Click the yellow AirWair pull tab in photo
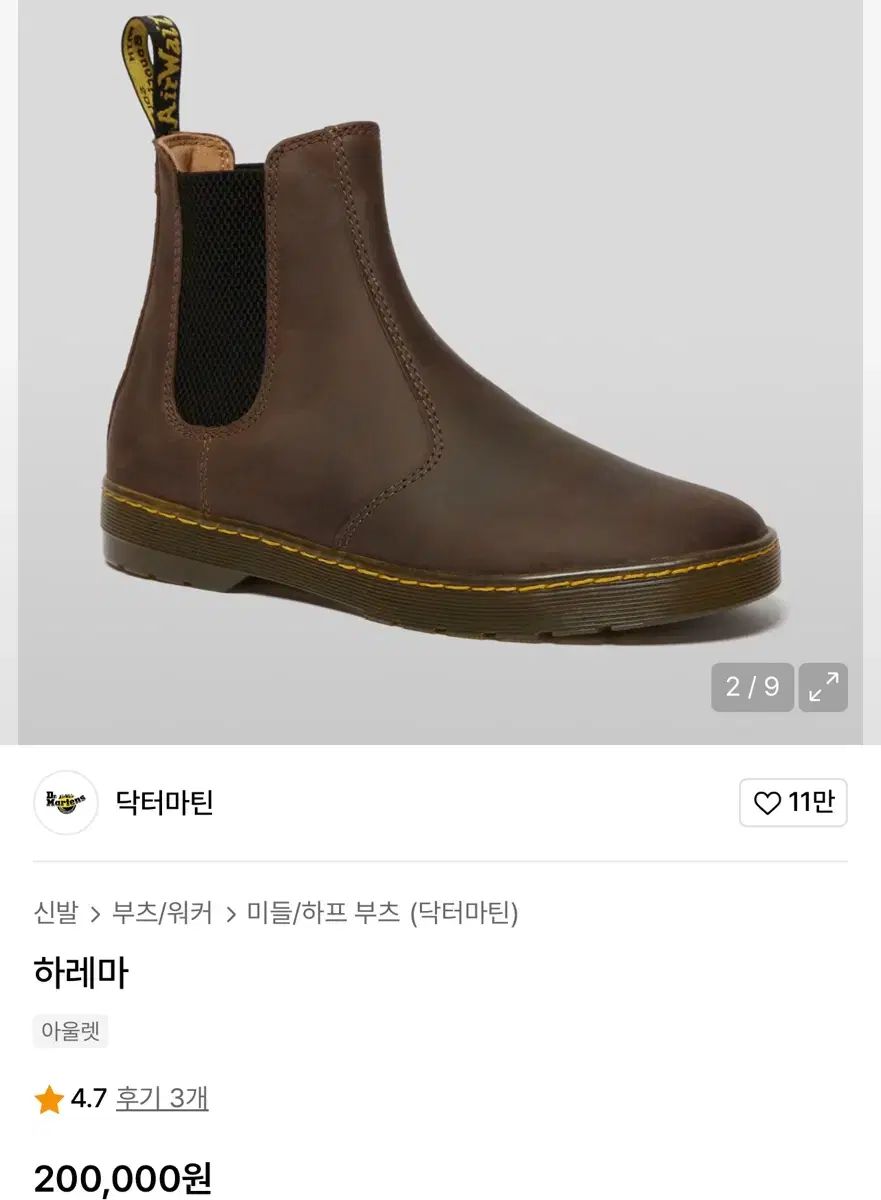 [152, 70]
